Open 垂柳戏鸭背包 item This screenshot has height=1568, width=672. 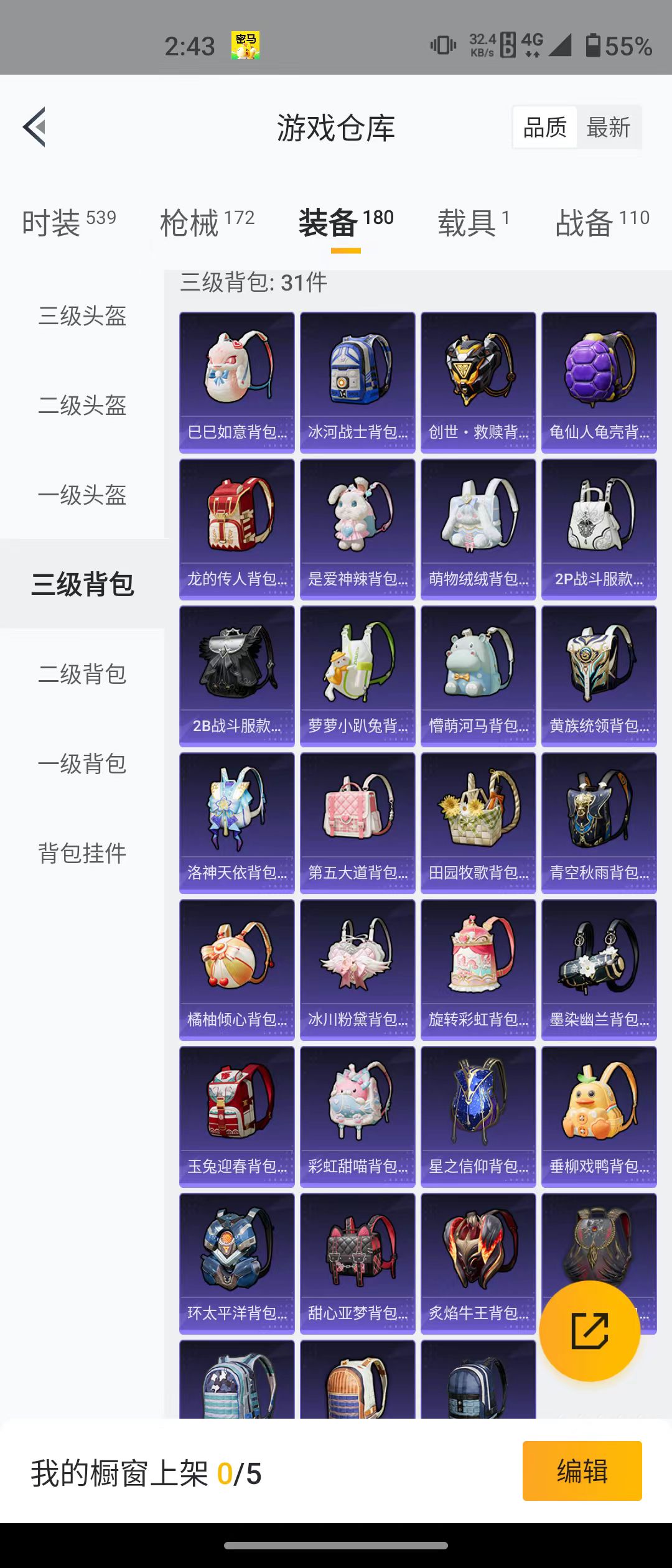599,1116
